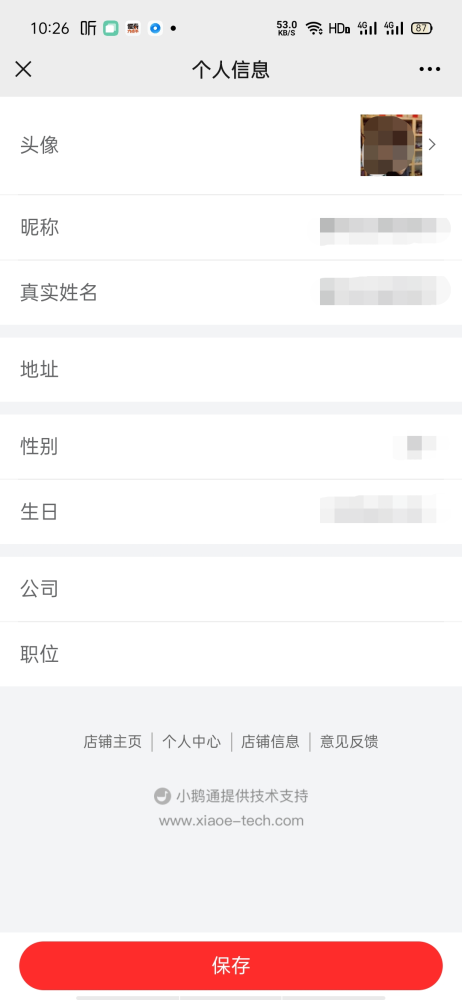Viewport: 462px width, 1000px height.
Task: Save profile with 保存 button
Action: pyautogui.click(x=231, y=966)
